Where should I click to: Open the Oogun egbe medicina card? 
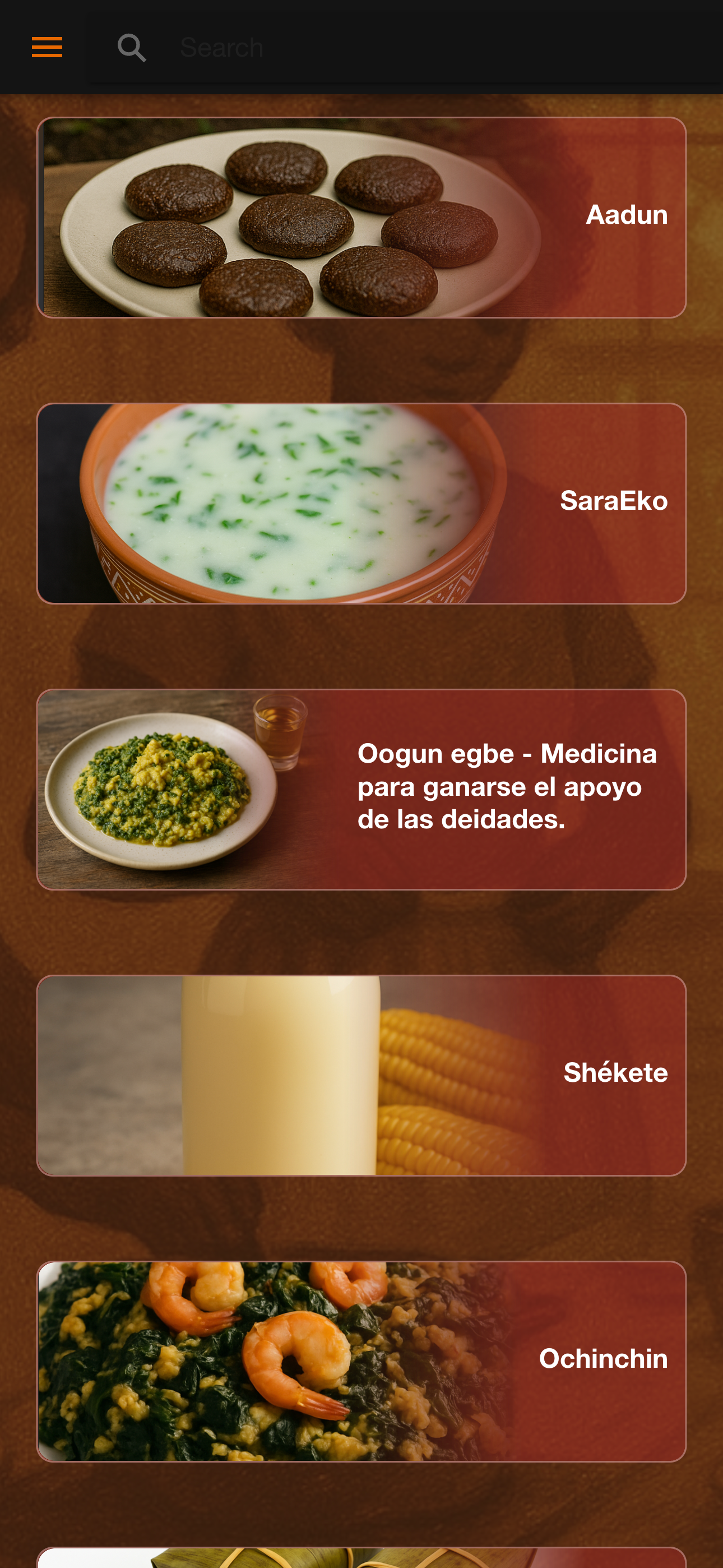(361, 790)
